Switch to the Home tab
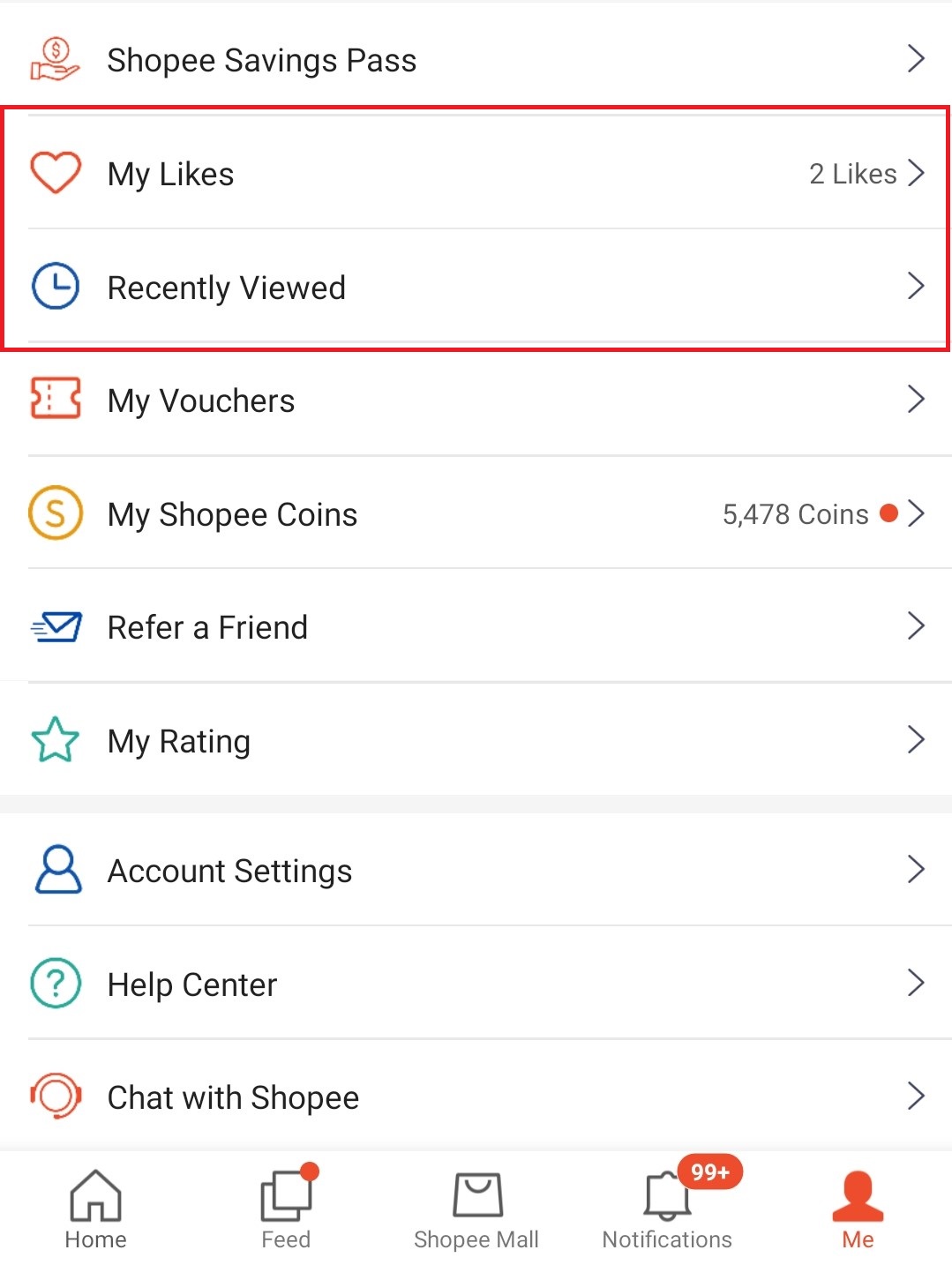Image resolution: width=952 pixels, height=1265 pixels. coord(94,1209)
